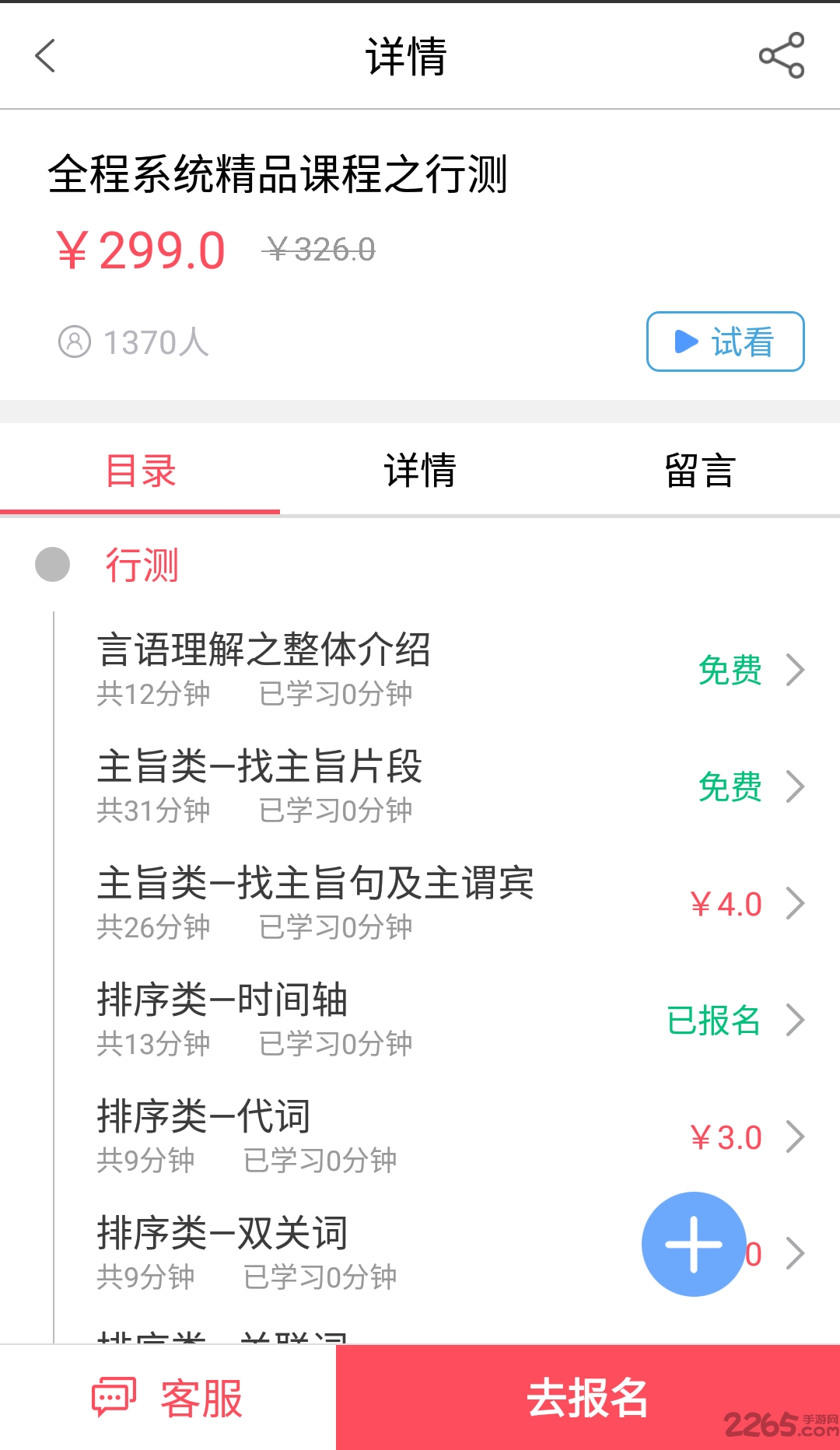Select the ¥4.0 price on 主旨类-找主旨句及主谓宾

pos(726,903)
